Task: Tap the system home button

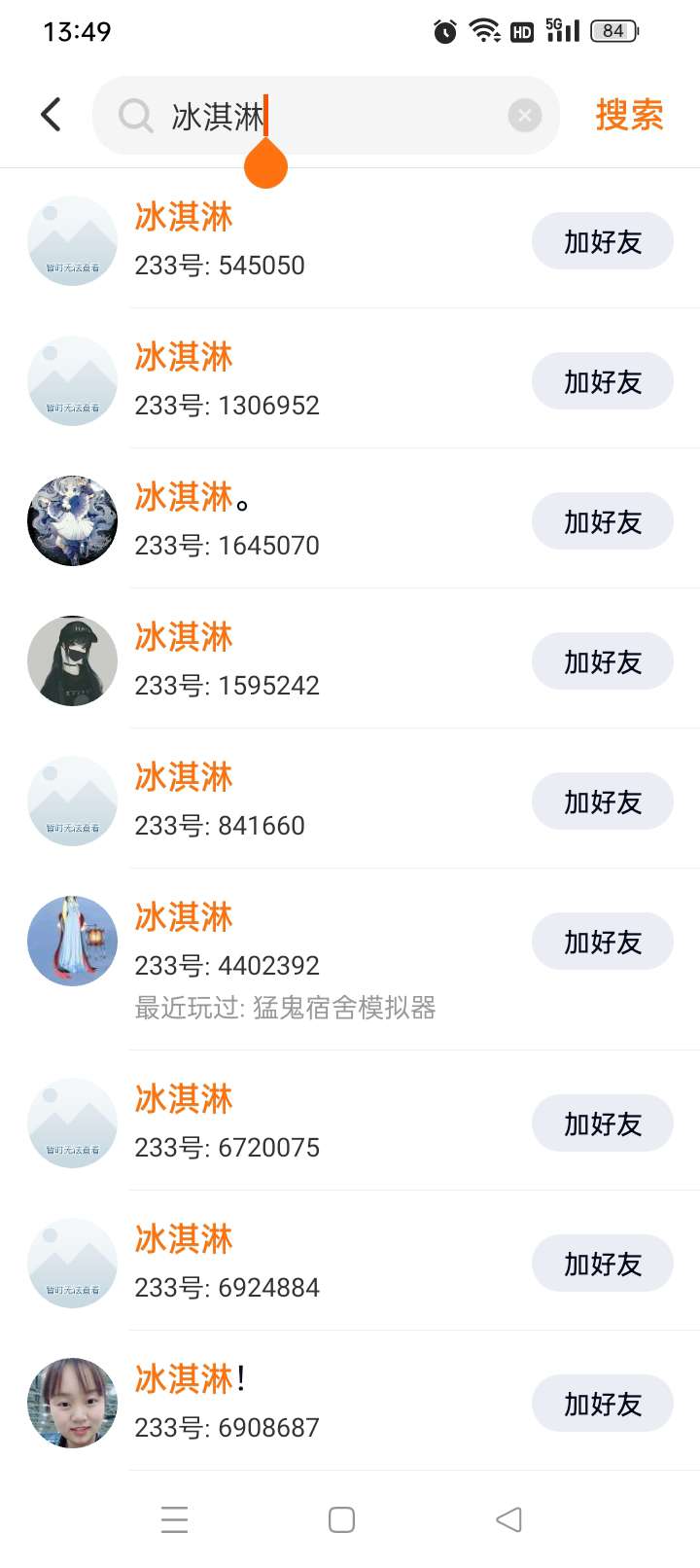Action: [x=341, y=1519]
